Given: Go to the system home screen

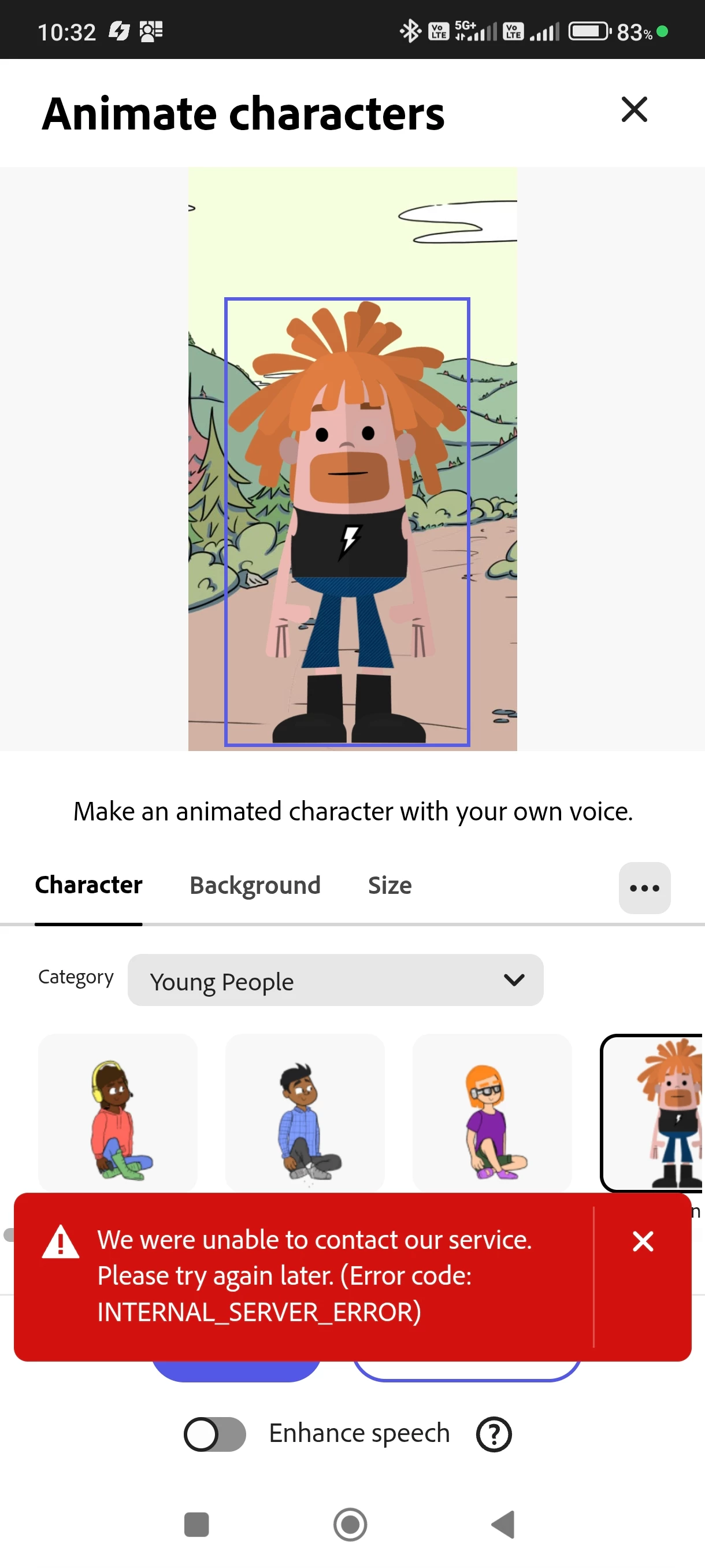Looking at the screenshot, I should [350, 1525].
